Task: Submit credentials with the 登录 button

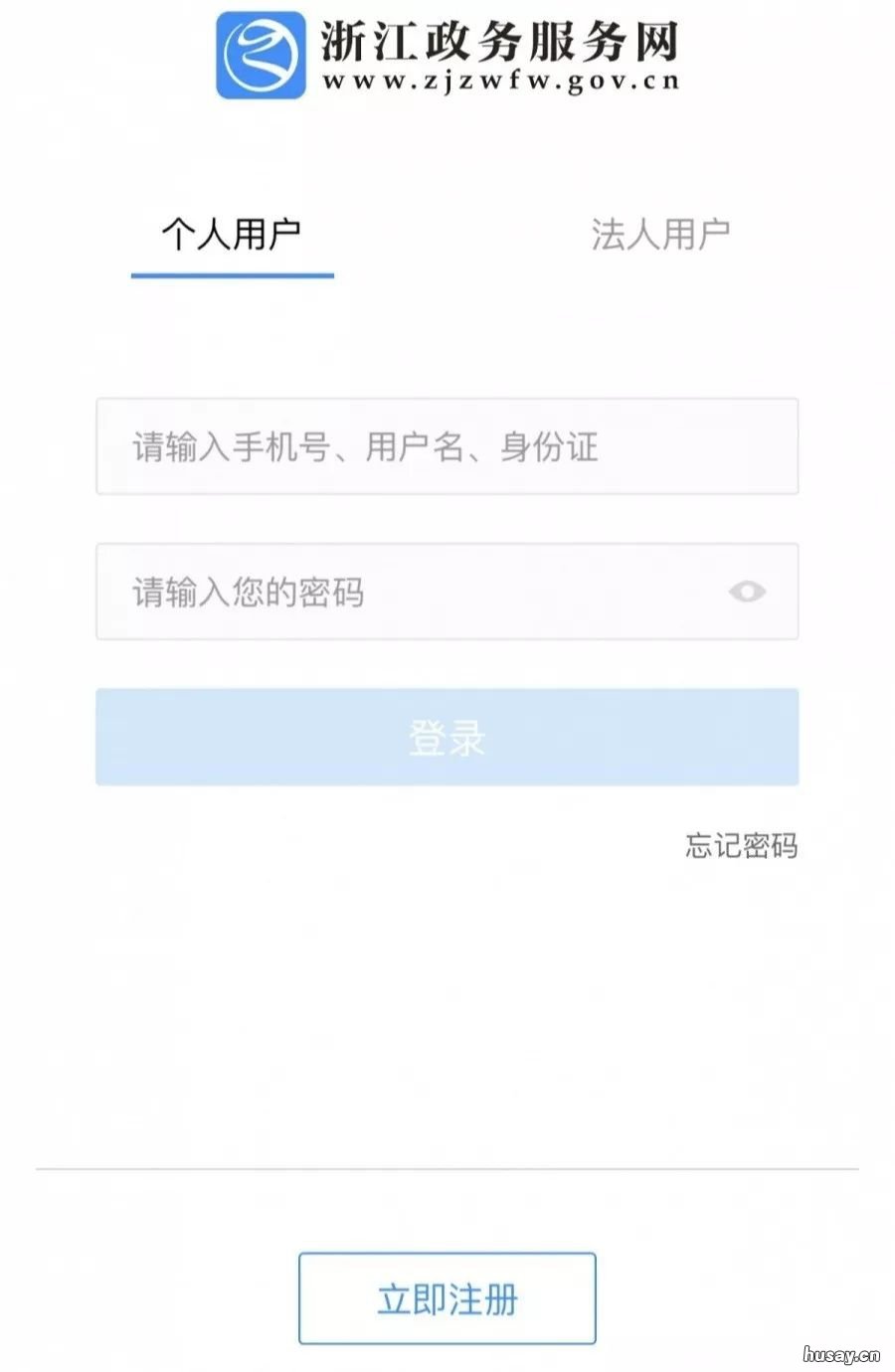Action: 447,736
